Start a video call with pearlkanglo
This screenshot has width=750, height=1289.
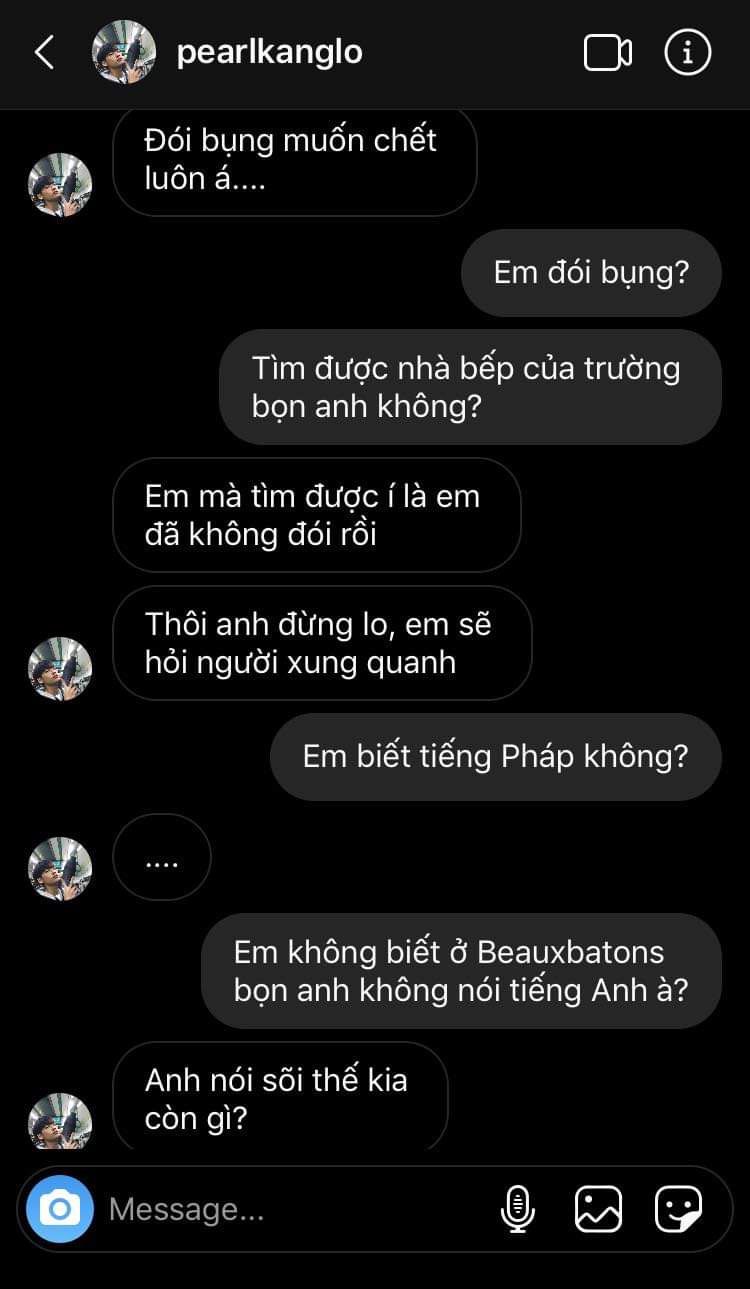607,53
